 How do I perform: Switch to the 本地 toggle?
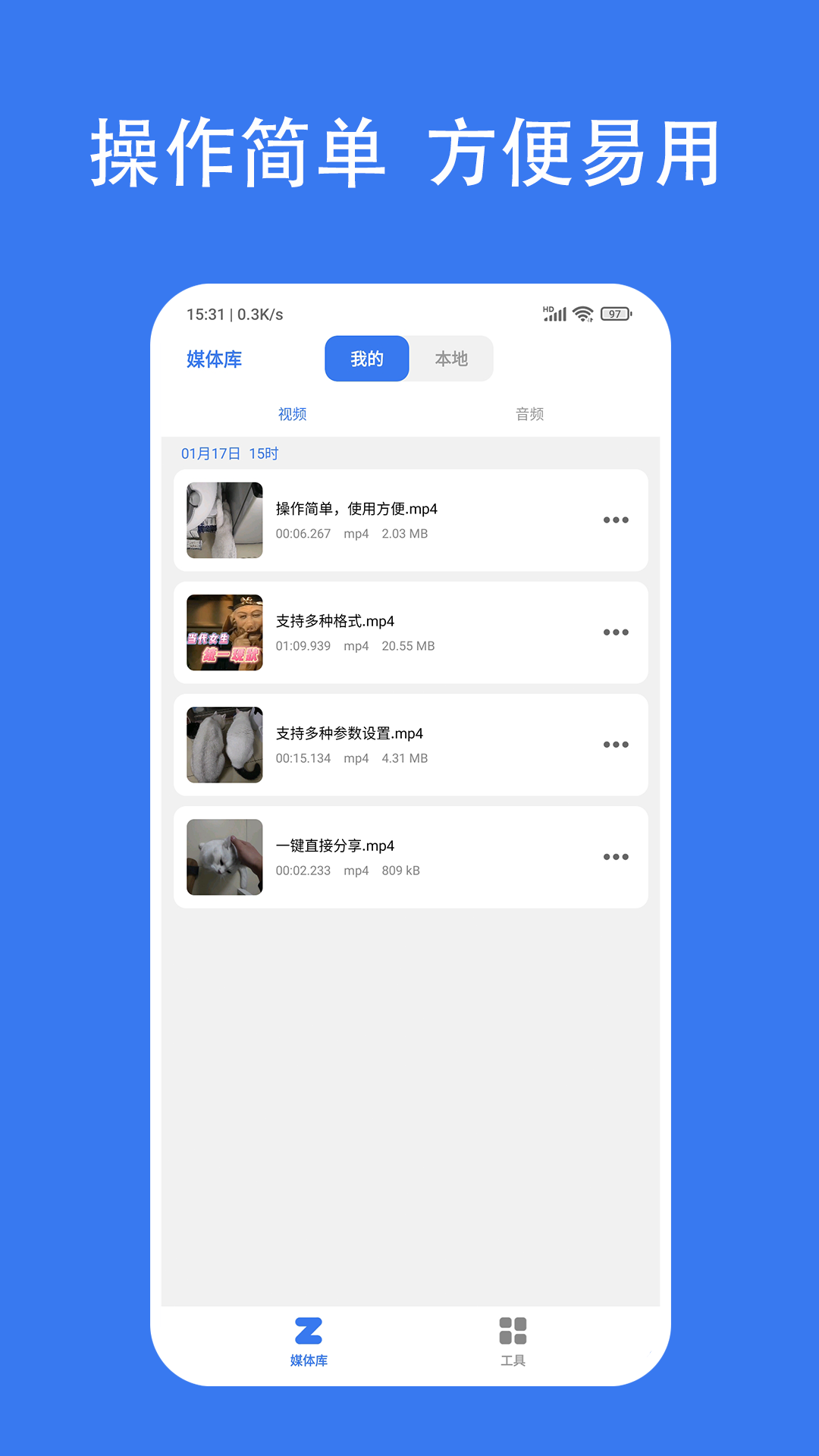451,359
